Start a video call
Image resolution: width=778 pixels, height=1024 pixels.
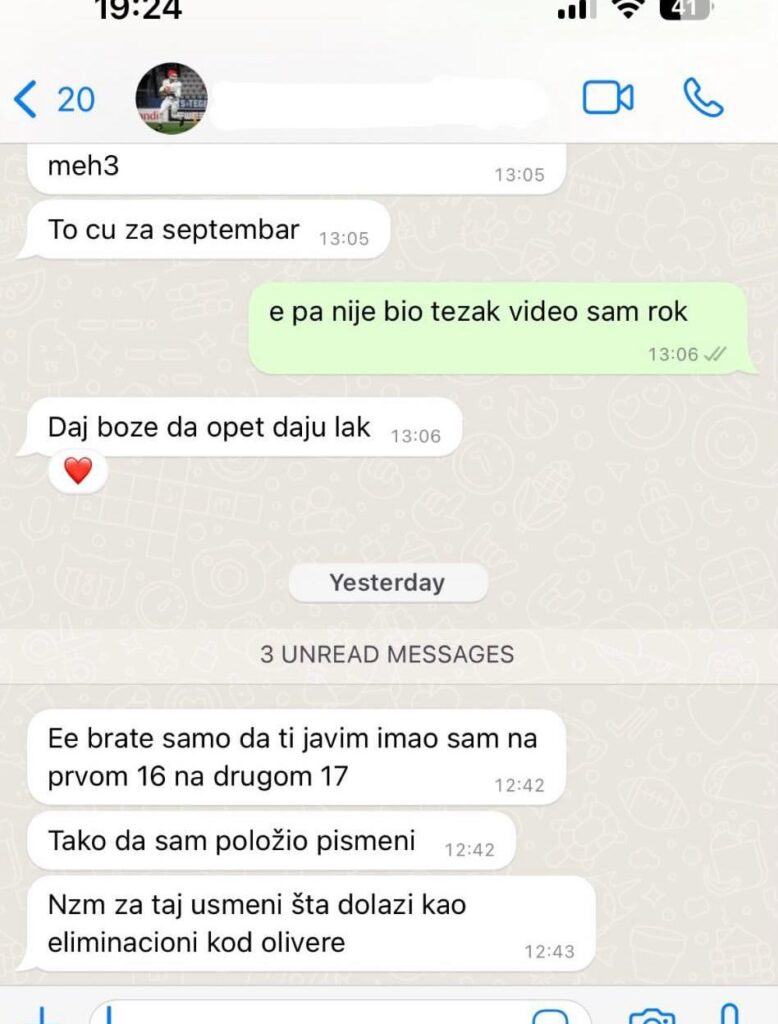tap(608, 98)
